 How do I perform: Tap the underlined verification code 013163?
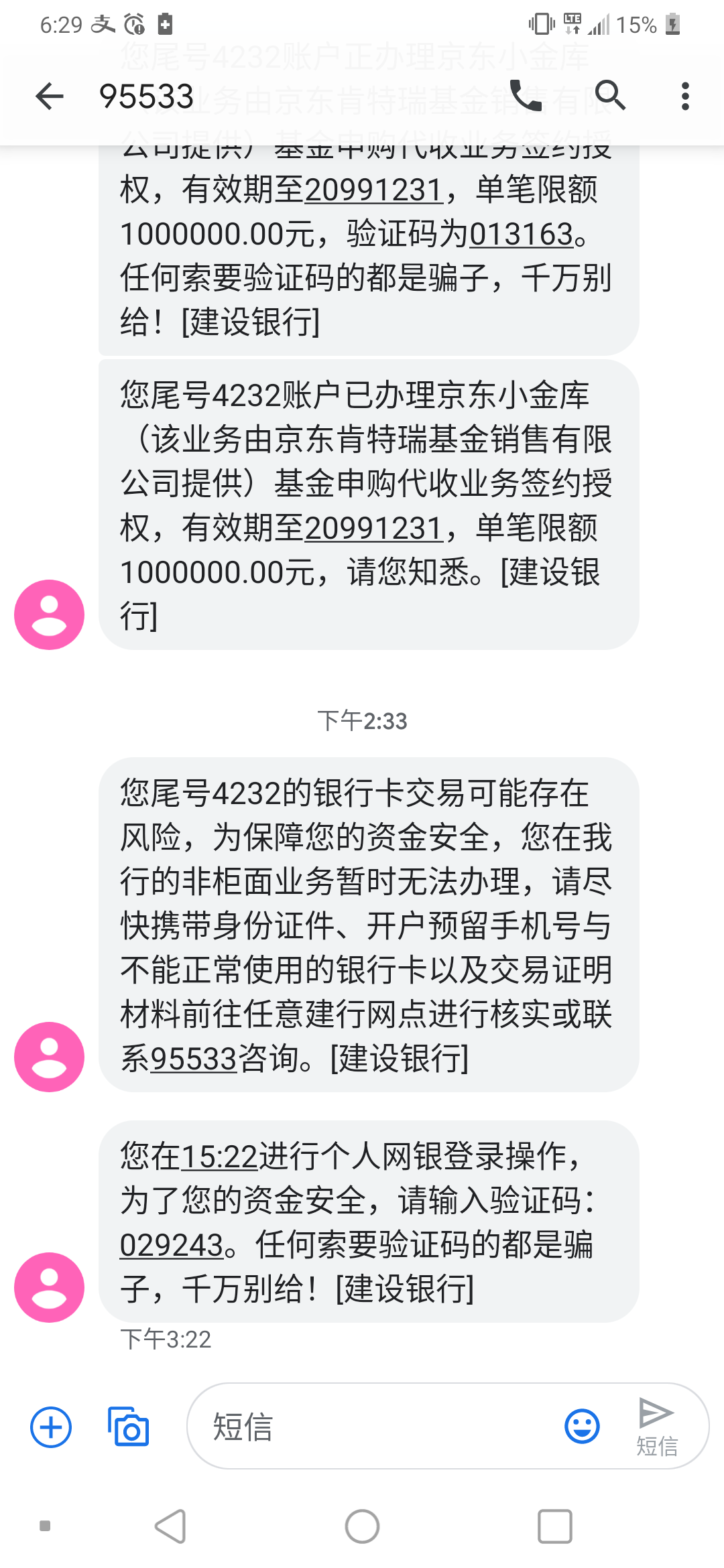pyautogui.click(x=521, y=235)
